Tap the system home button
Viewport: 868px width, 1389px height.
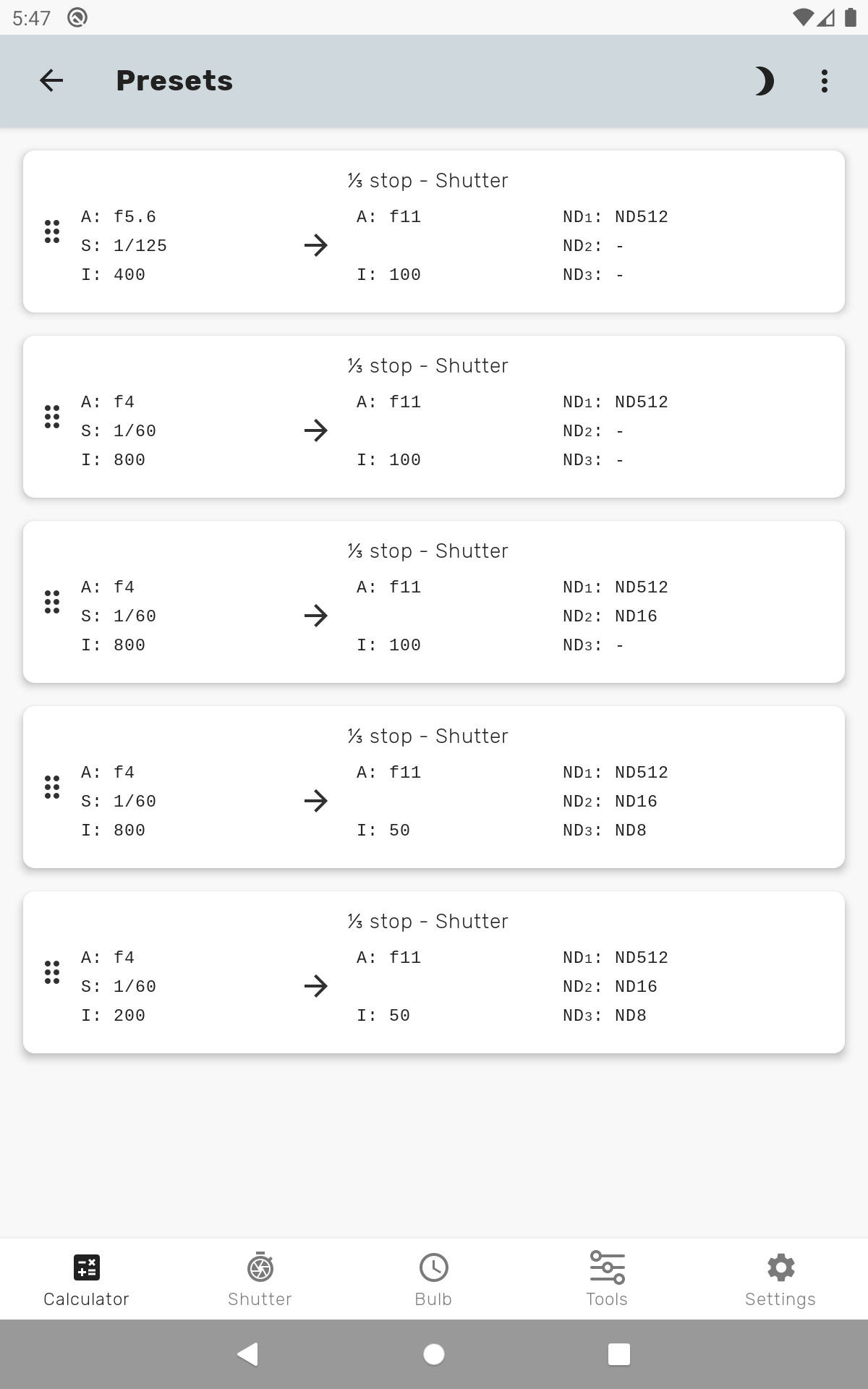coord(434,1354)
